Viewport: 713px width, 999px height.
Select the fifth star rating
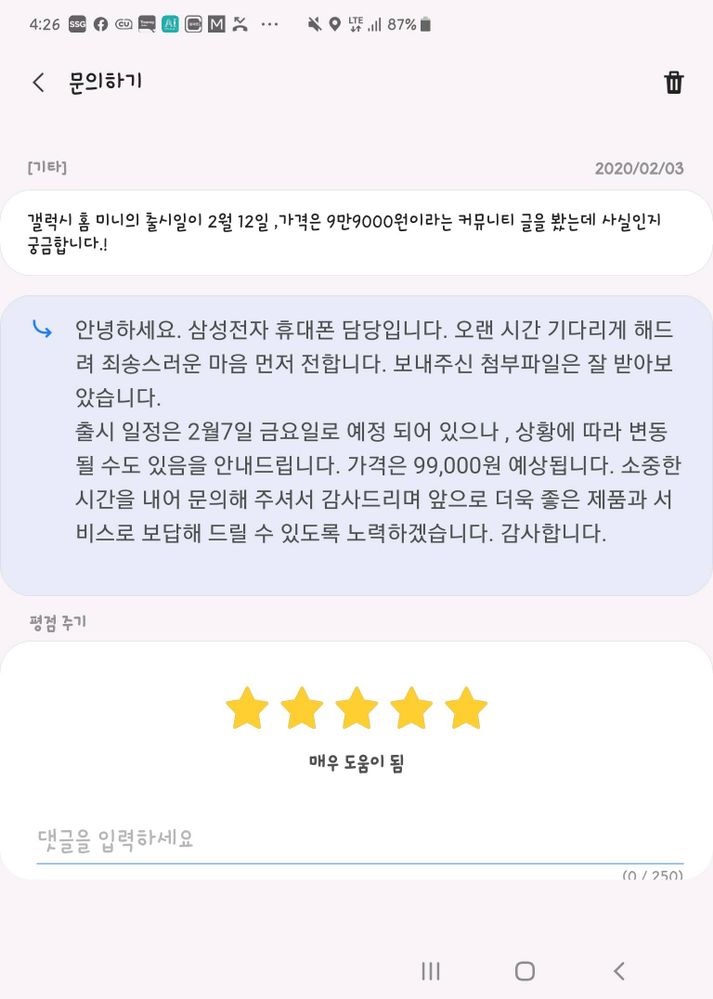coord(466,709)
